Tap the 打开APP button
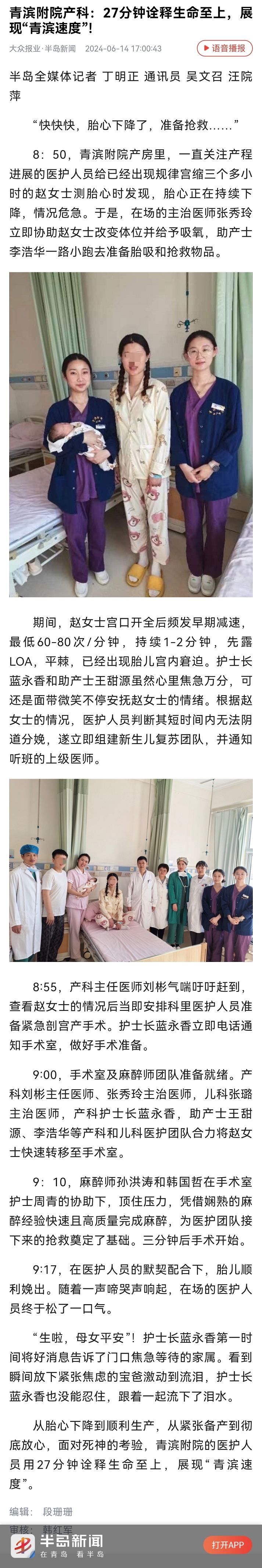The image size is (262, 1568). pos(227,1544)
